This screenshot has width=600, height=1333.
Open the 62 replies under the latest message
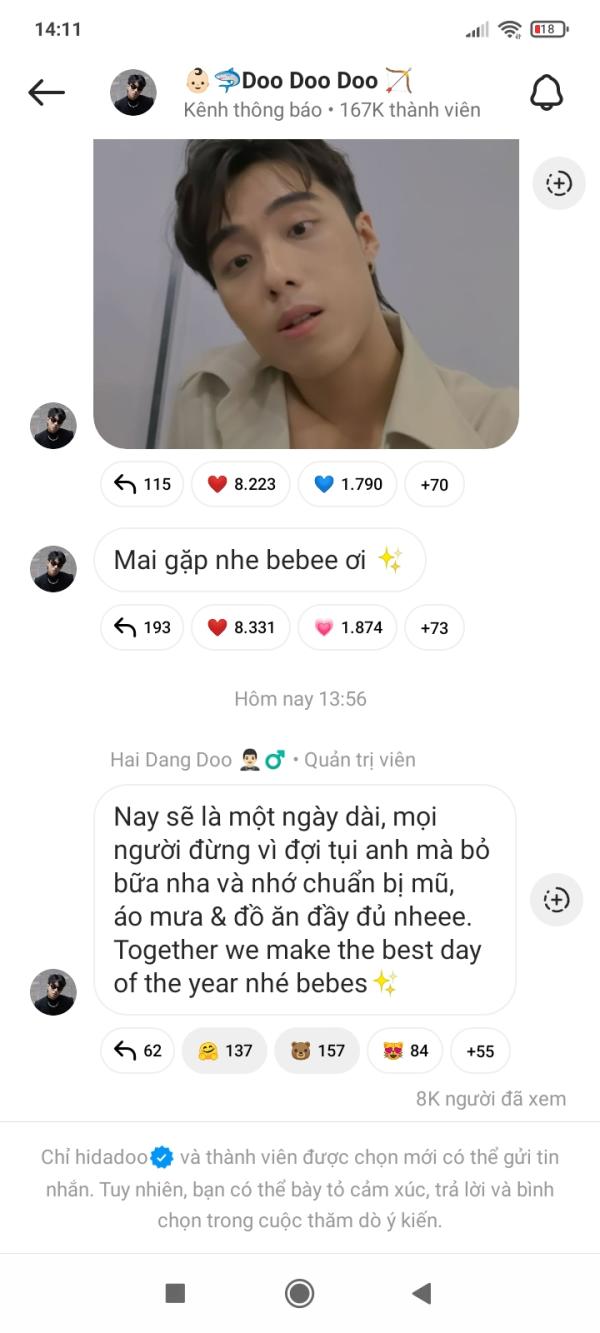tap(138, 1051)
